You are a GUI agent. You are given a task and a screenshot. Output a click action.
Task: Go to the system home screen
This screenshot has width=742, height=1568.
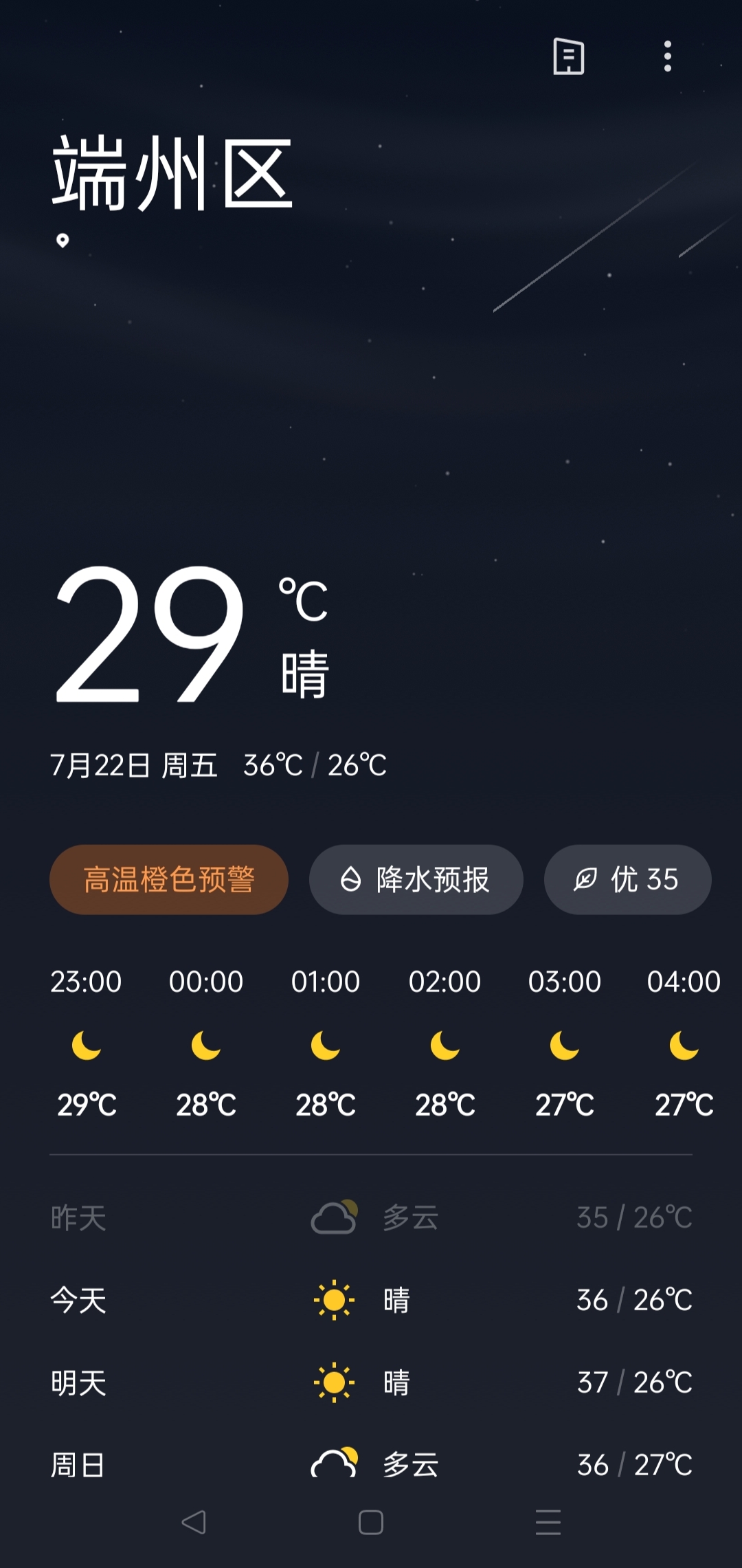point(371,1522)
